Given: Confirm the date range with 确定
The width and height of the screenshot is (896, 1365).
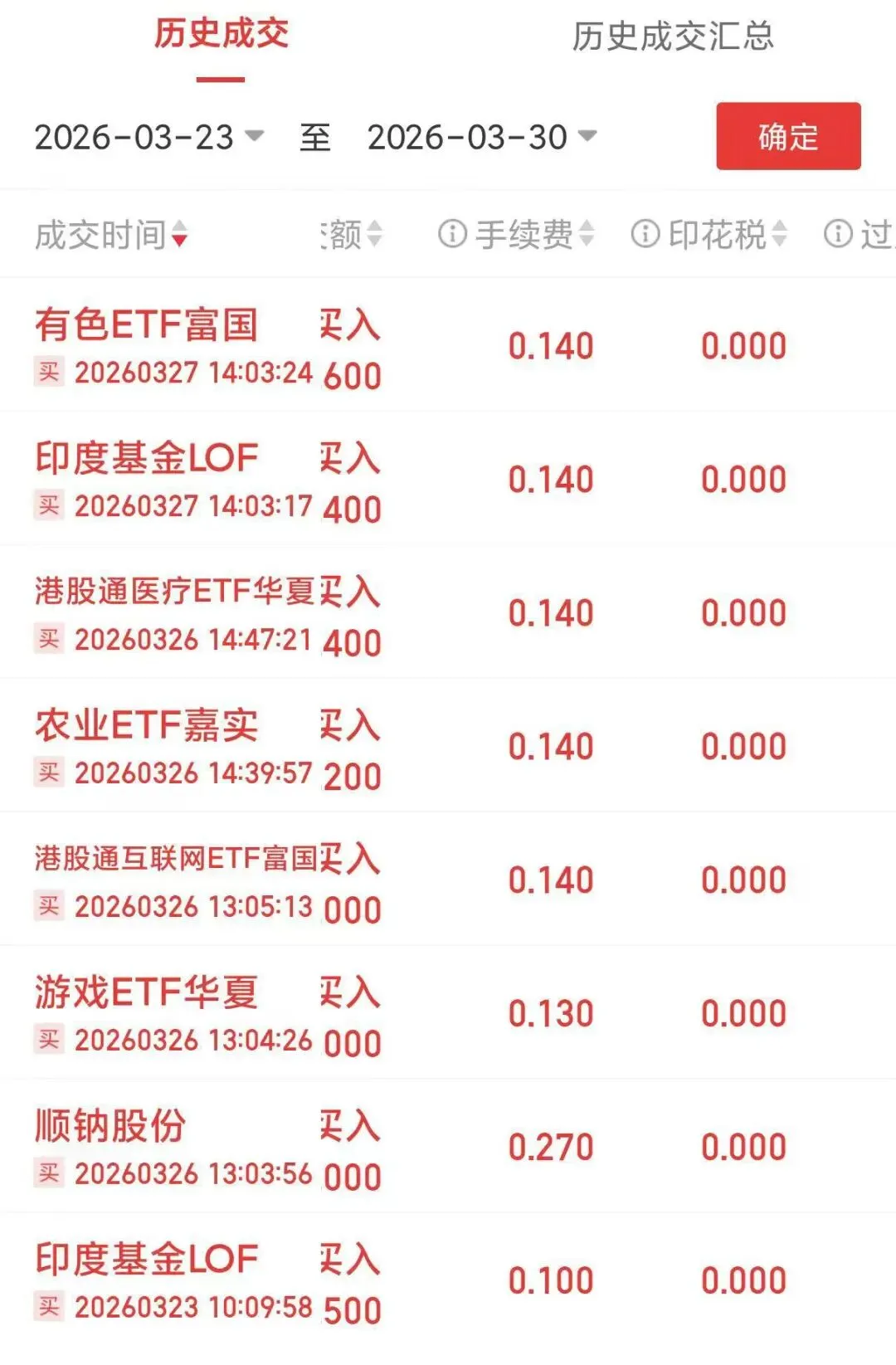Looking at the screenshot, I should pos(787,137).
